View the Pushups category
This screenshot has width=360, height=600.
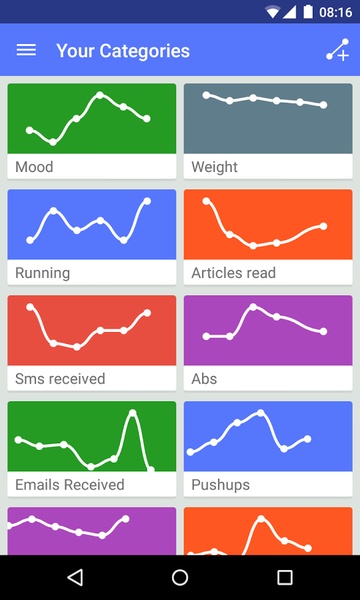[268, 449]
